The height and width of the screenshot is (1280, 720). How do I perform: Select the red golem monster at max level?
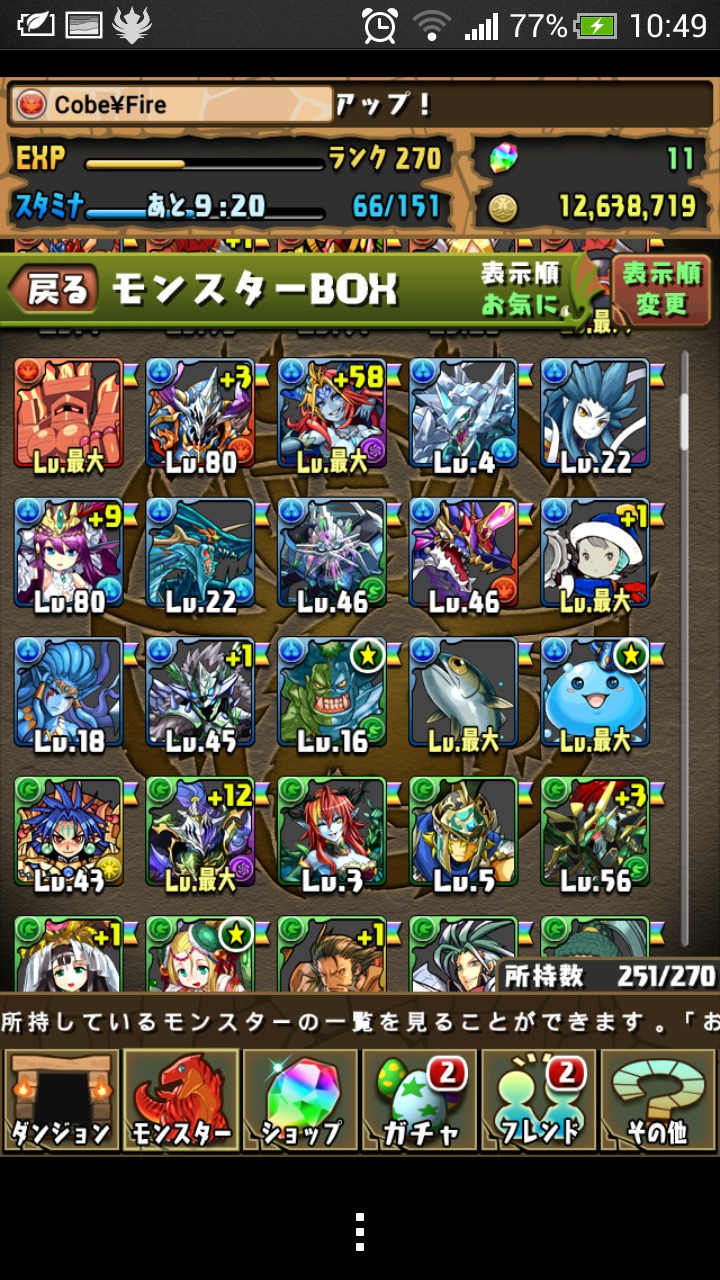(69, 414)
